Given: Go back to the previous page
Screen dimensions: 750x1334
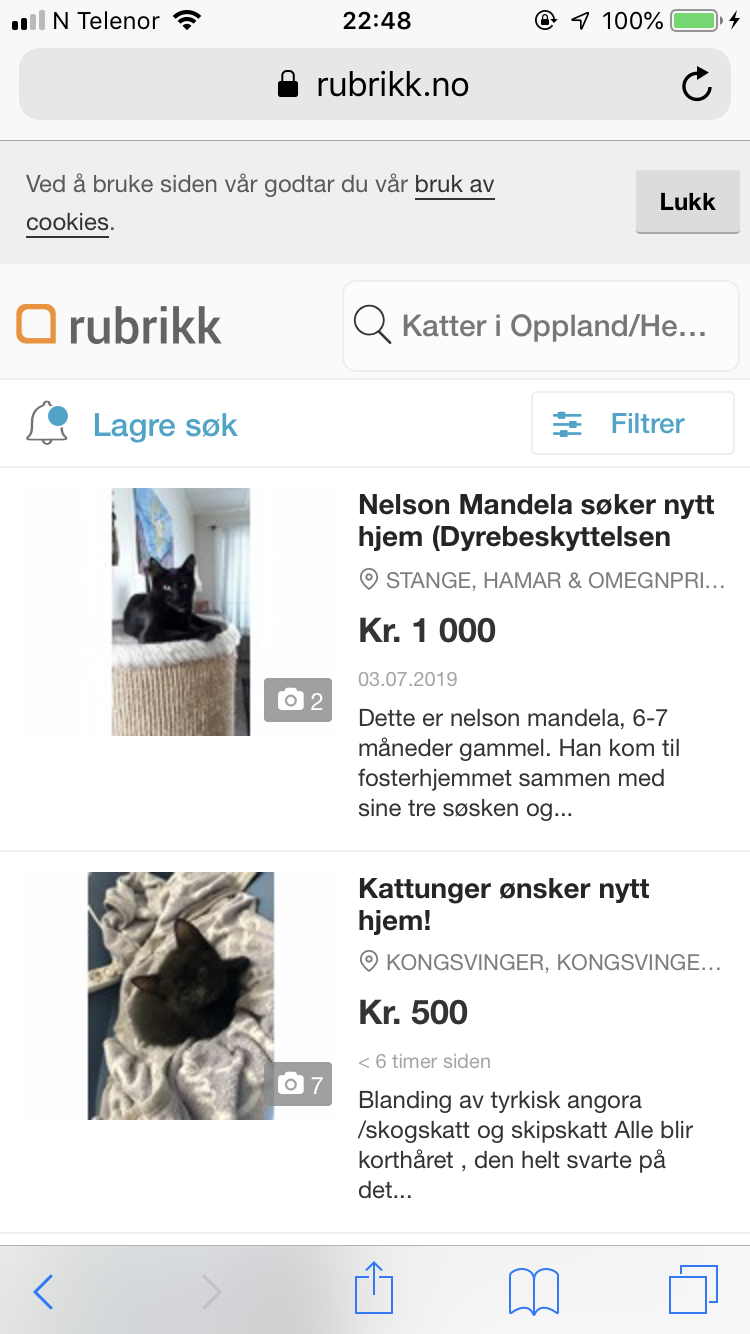Looking at the screenshot, I should click(x=43, y=1292).
